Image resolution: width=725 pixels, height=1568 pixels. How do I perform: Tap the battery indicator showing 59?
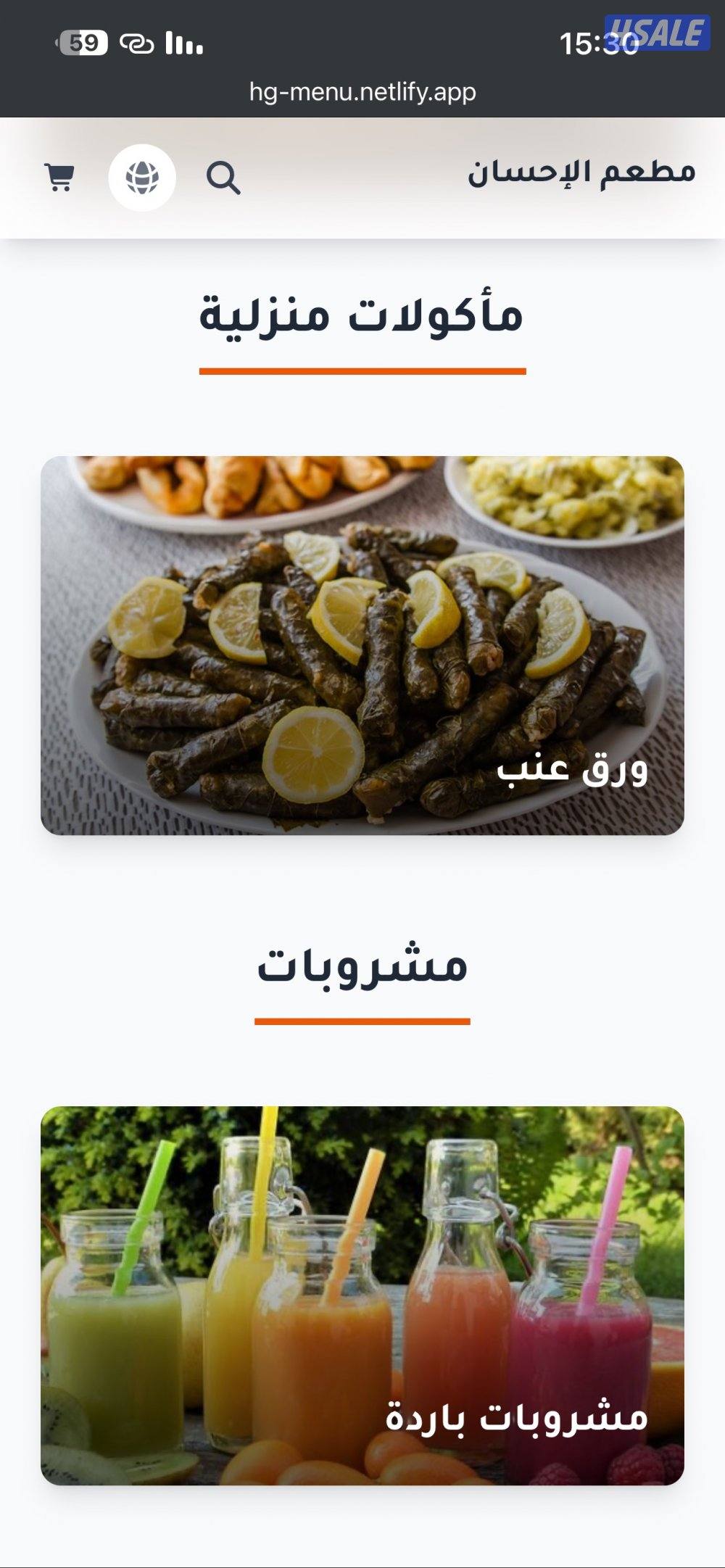click(x=82, y=42)
